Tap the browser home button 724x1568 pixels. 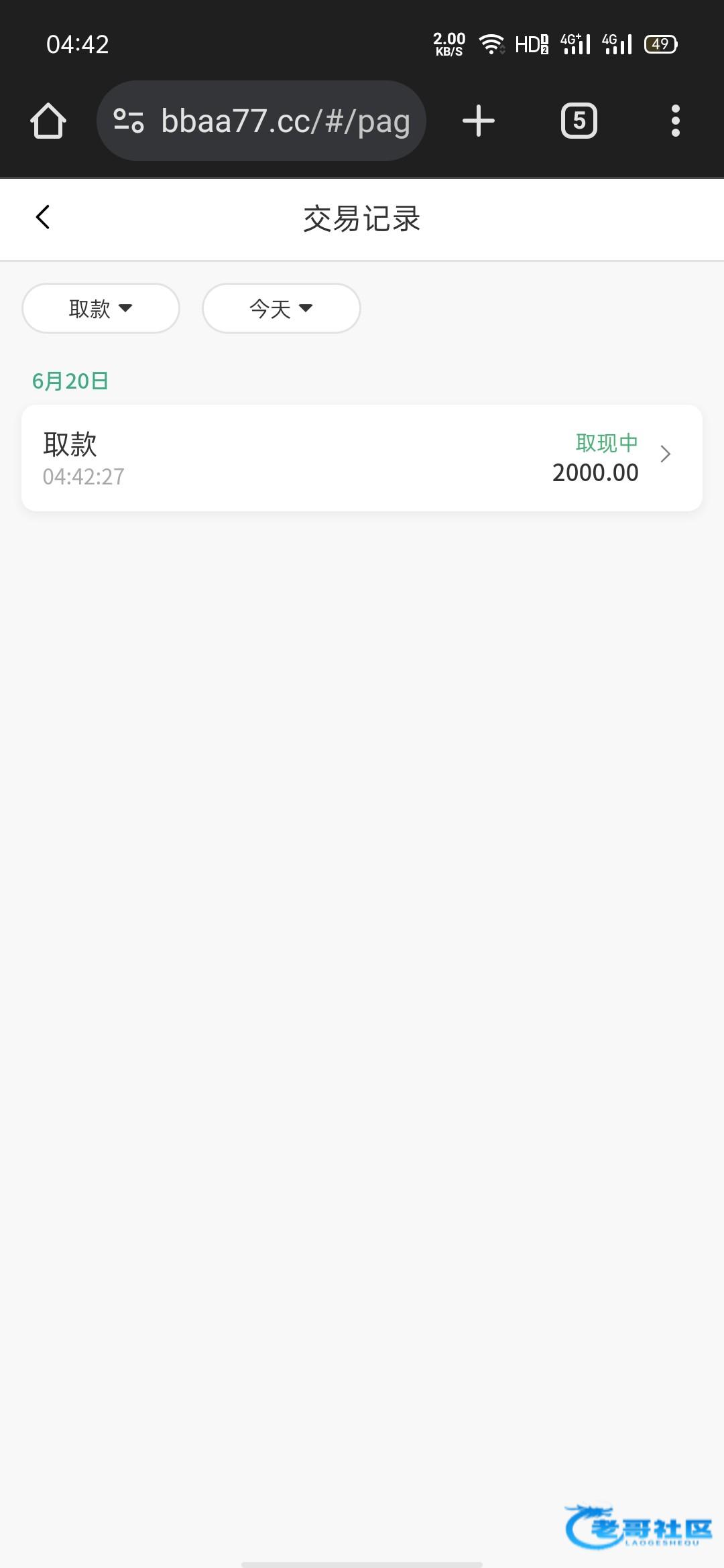click(48, 121)
